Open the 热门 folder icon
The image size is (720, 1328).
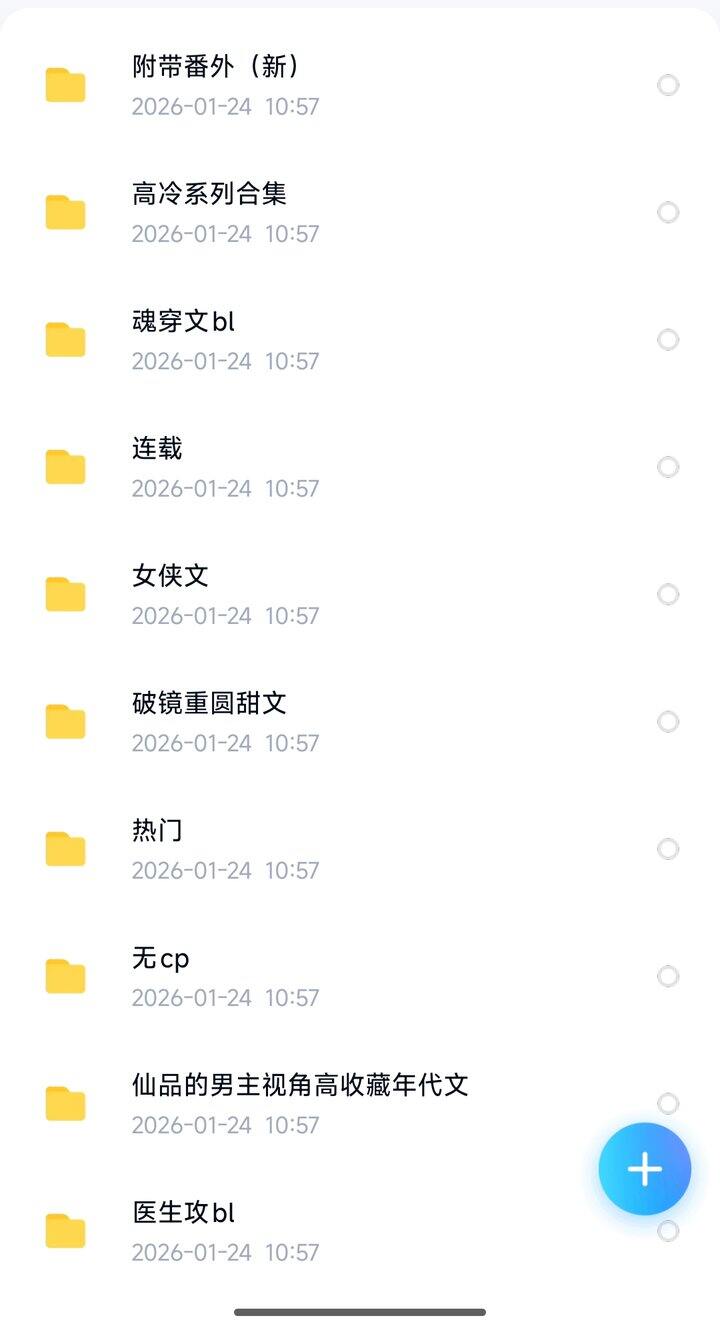click(64, 848)
